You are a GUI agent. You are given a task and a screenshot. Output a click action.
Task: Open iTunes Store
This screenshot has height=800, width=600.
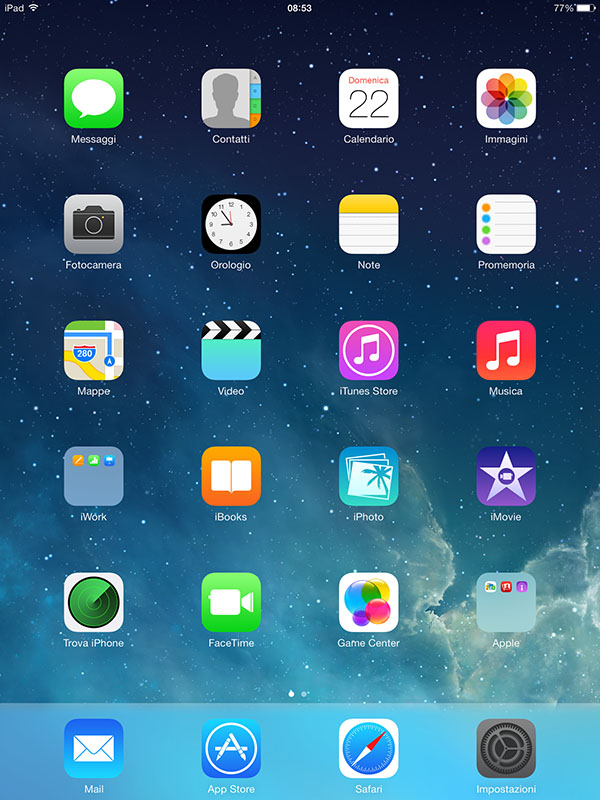(368, 351)
